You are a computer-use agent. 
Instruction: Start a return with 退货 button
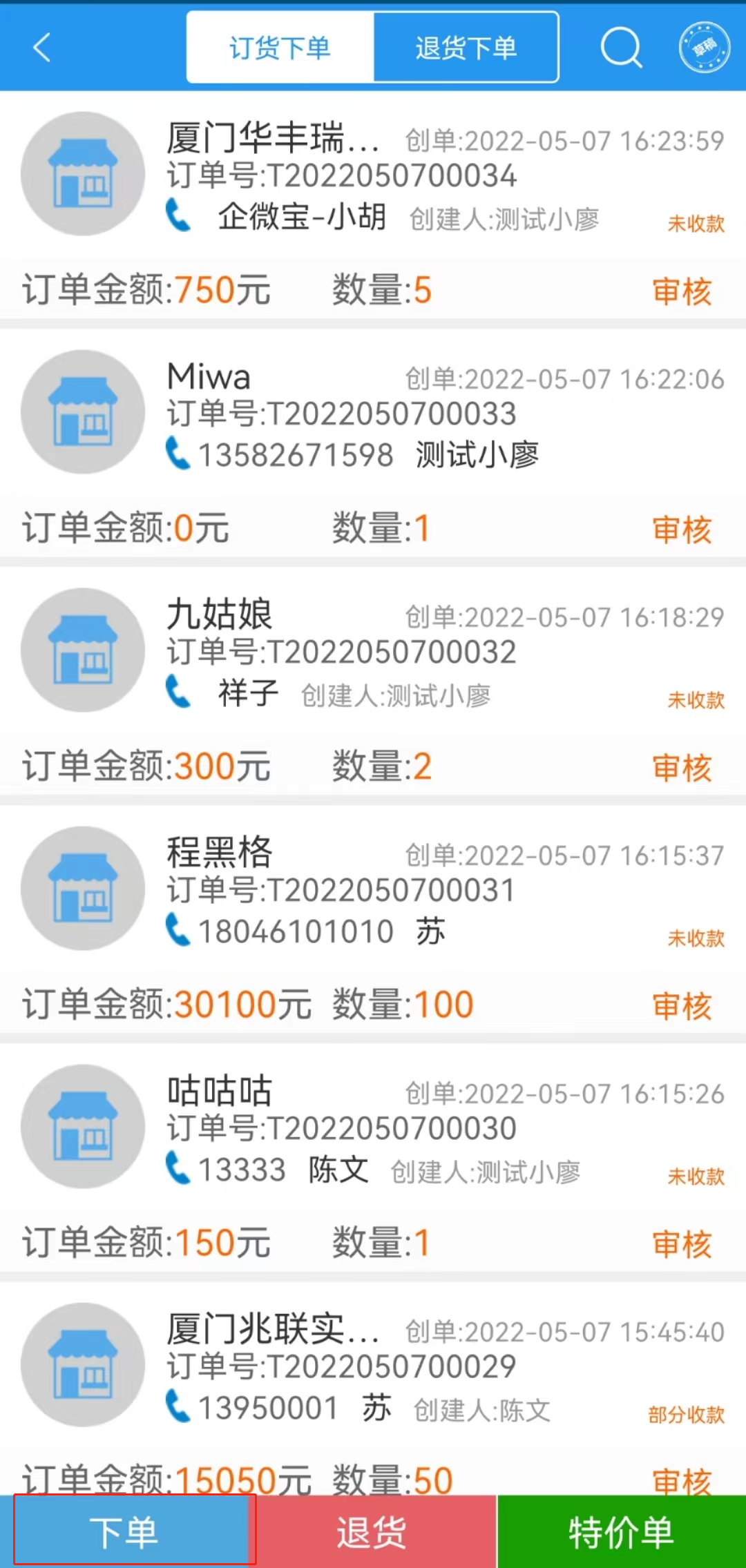[372, 1532]
